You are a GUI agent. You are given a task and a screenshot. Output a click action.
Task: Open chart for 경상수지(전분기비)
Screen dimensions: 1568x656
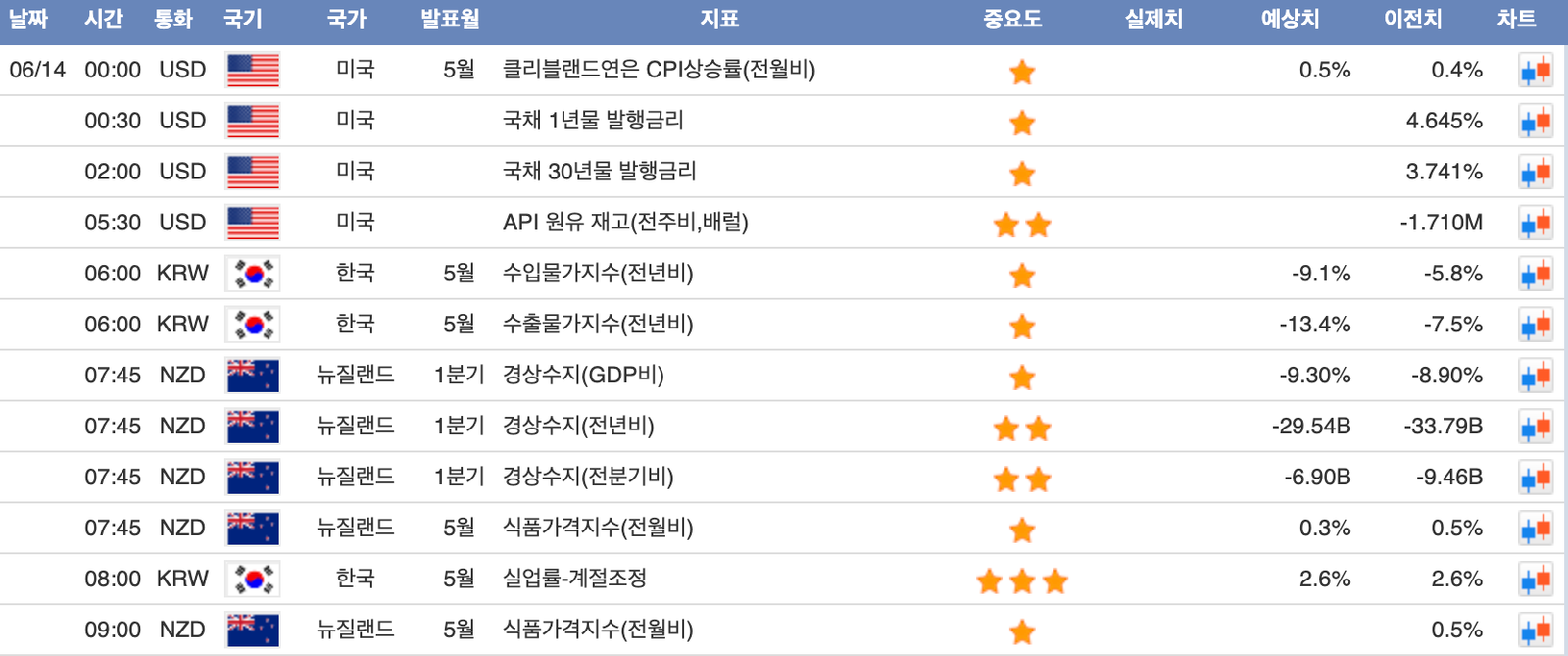pyautogui.click(x=1536, y=479)
